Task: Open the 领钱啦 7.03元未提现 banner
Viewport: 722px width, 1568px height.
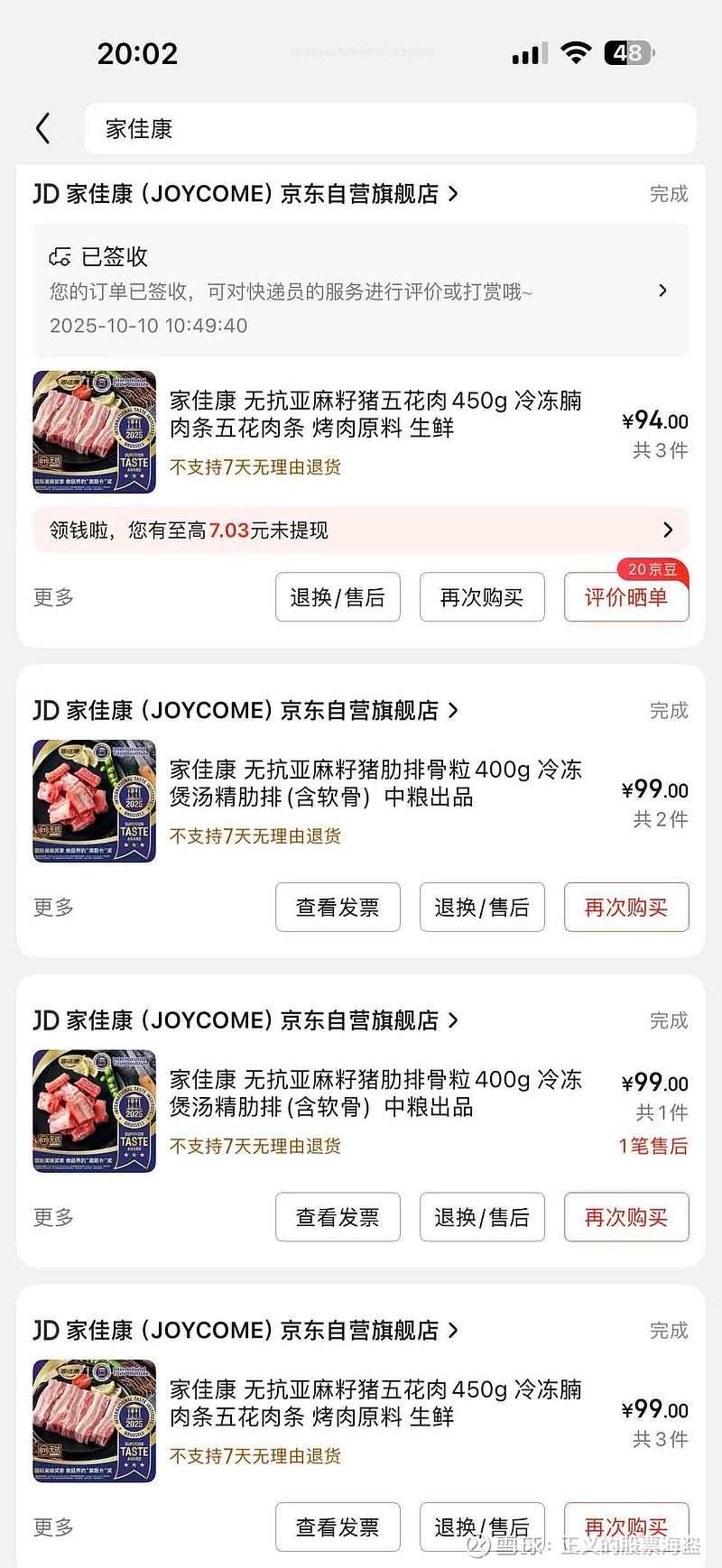Action: click(361, 530)
